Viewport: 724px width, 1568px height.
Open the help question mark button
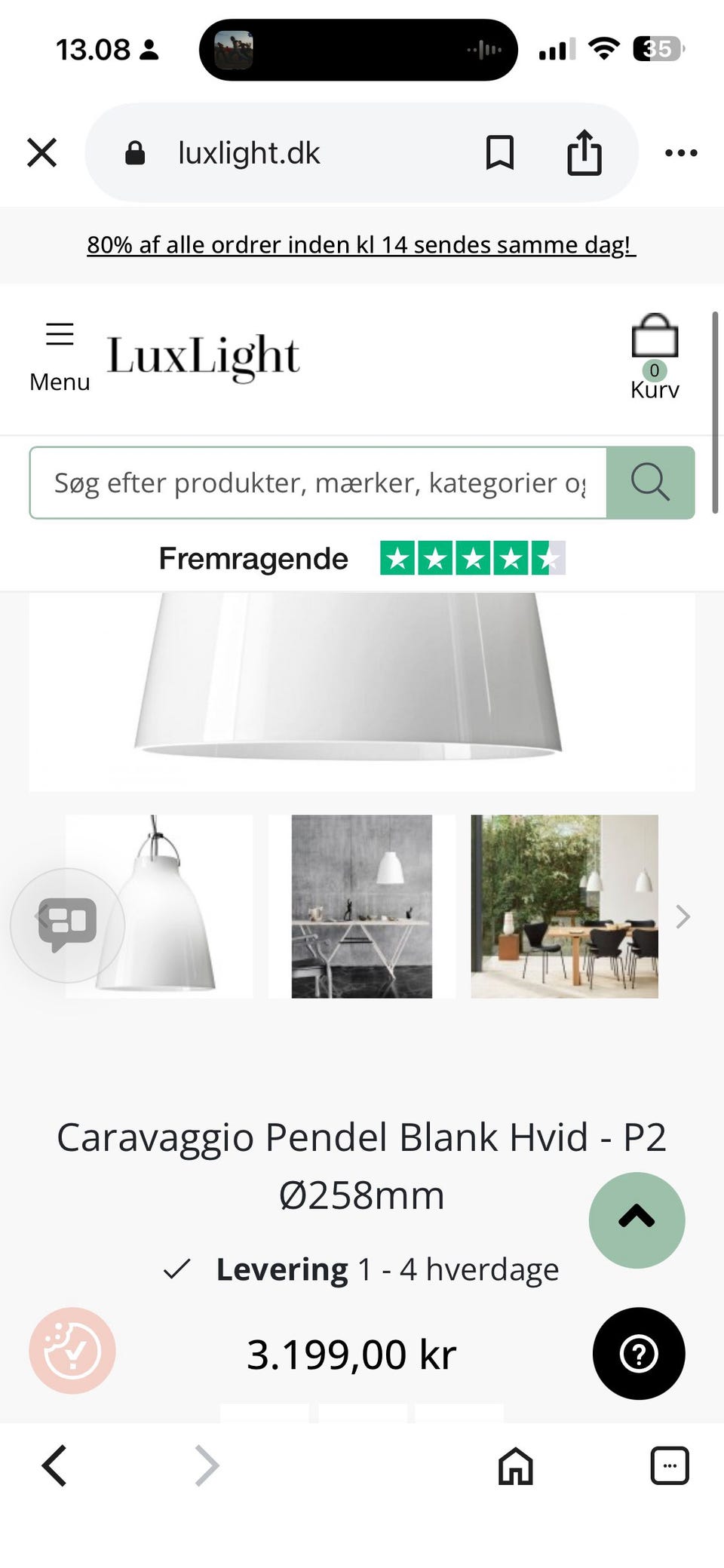click(639, 1354)
